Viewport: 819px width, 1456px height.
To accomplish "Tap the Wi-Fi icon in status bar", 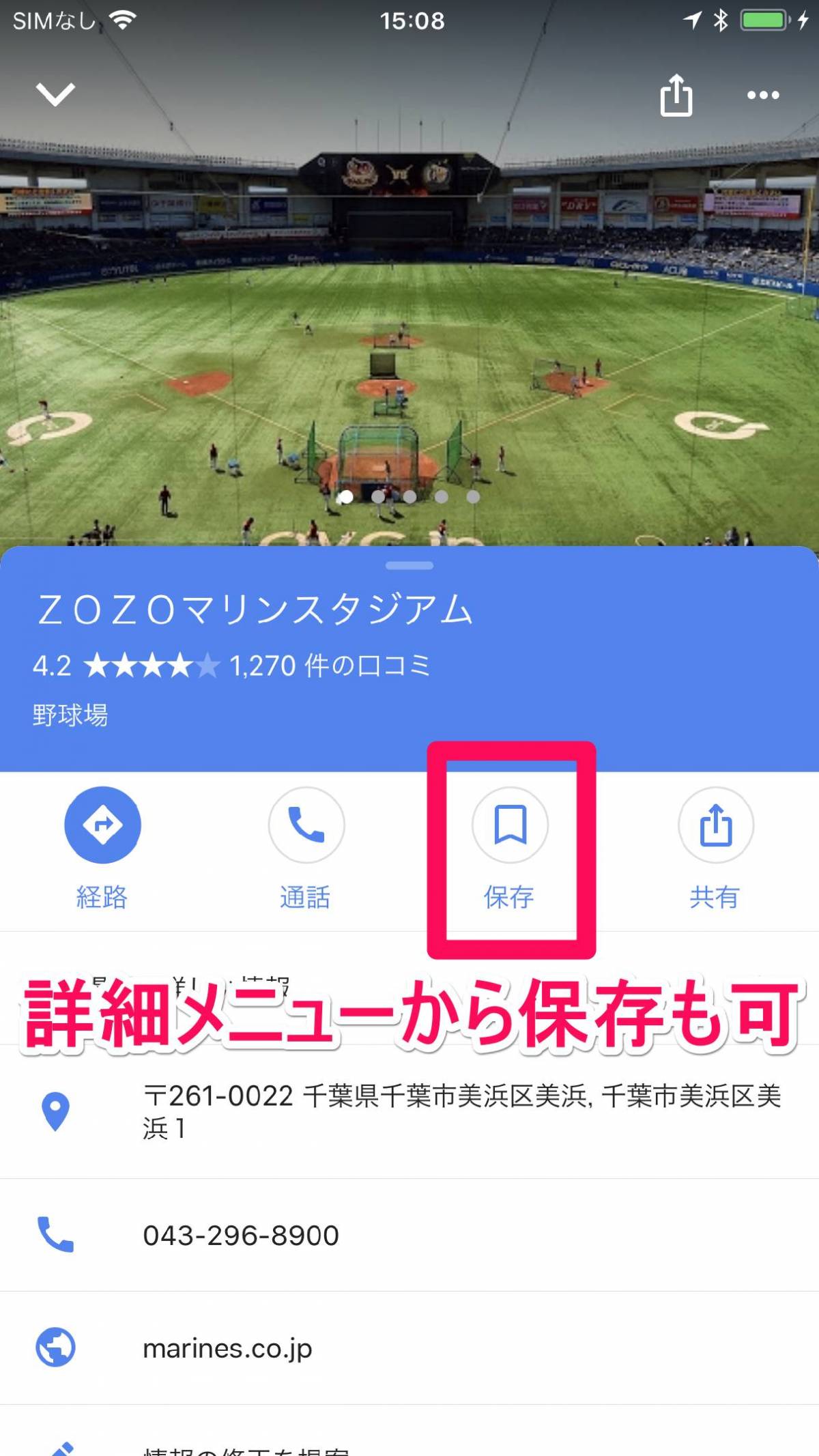I will (124, 20).
